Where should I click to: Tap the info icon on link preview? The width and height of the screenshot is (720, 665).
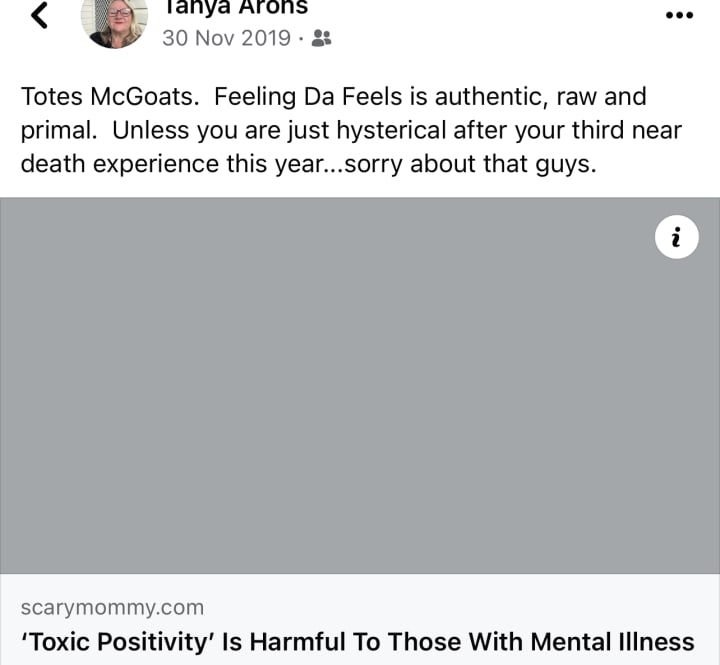(677, 237)
